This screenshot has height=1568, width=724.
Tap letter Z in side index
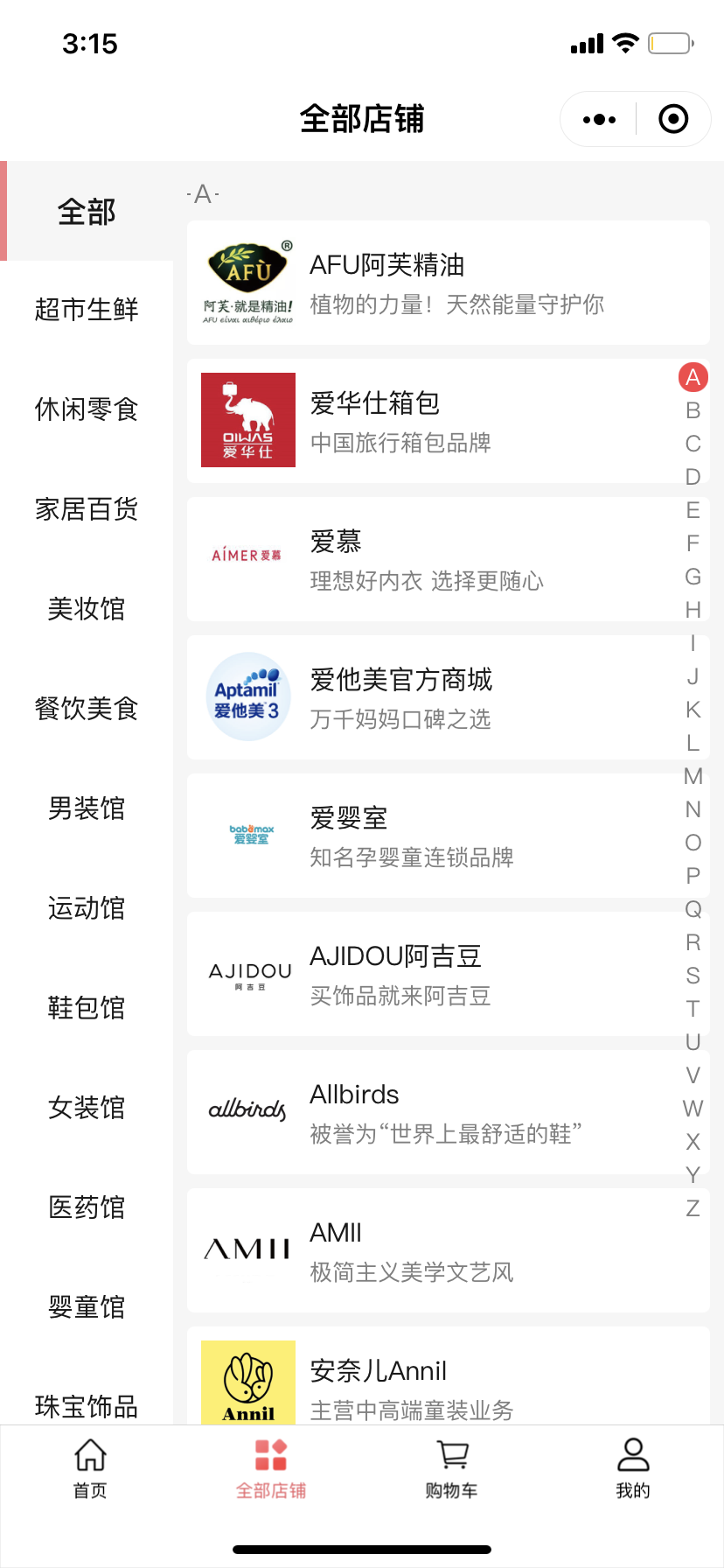tap(693, 1207)
